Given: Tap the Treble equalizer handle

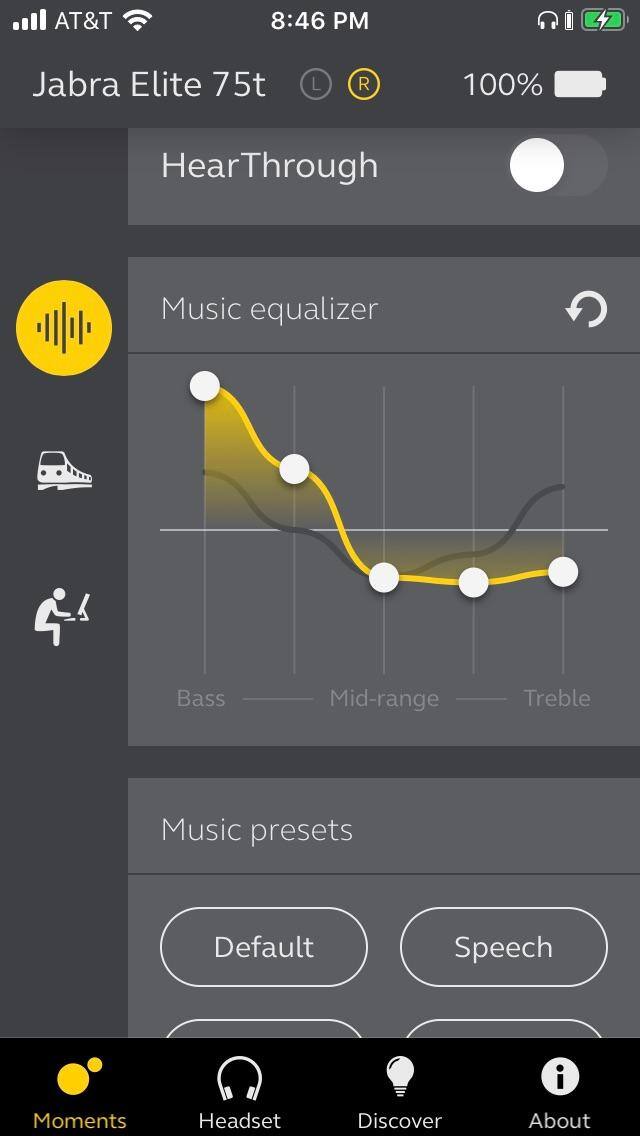Looking at the screenshot, I should click(563, 572).
